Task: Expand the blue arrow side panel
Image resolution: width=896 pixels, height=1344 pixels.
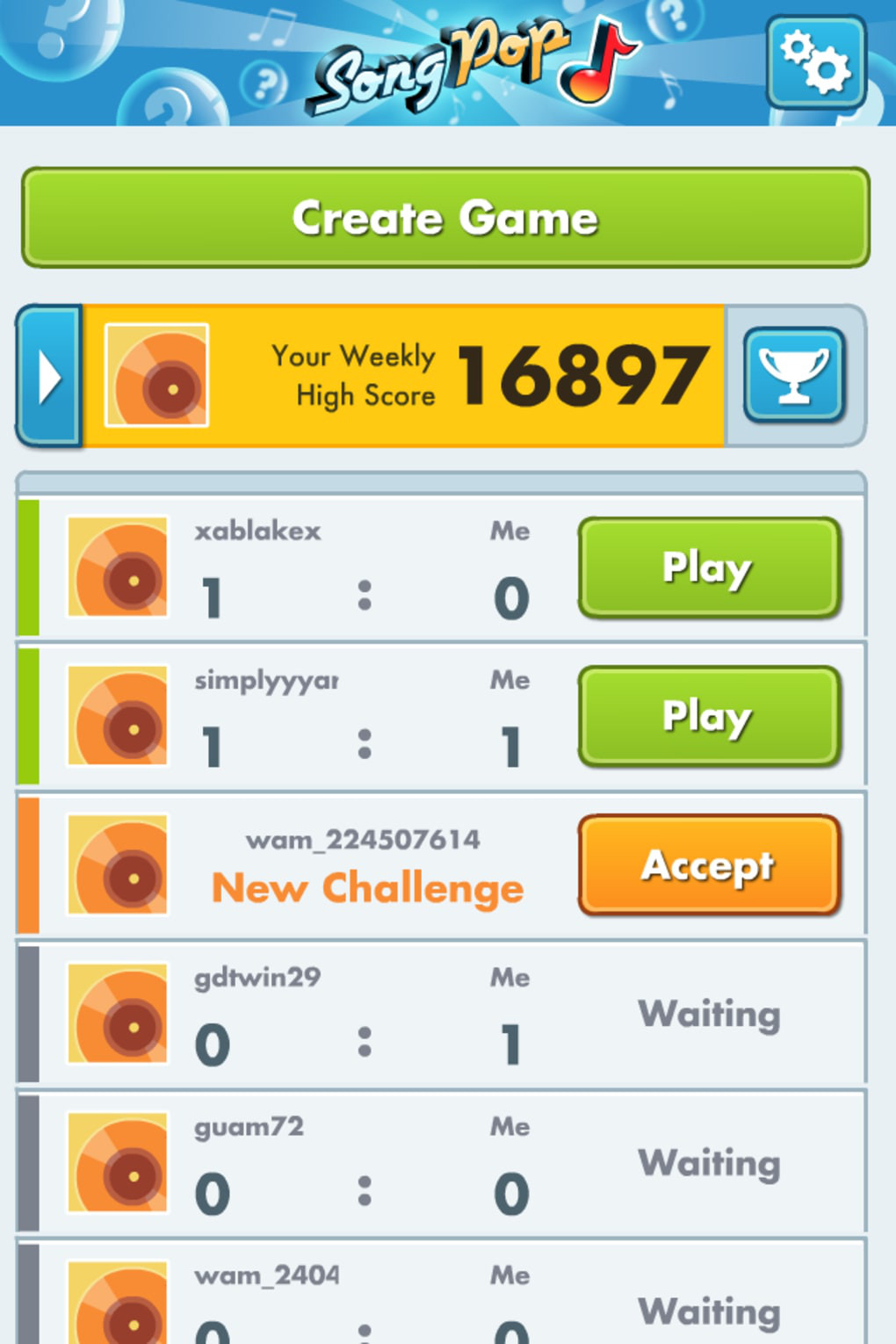Action: (x=49, y=376)
